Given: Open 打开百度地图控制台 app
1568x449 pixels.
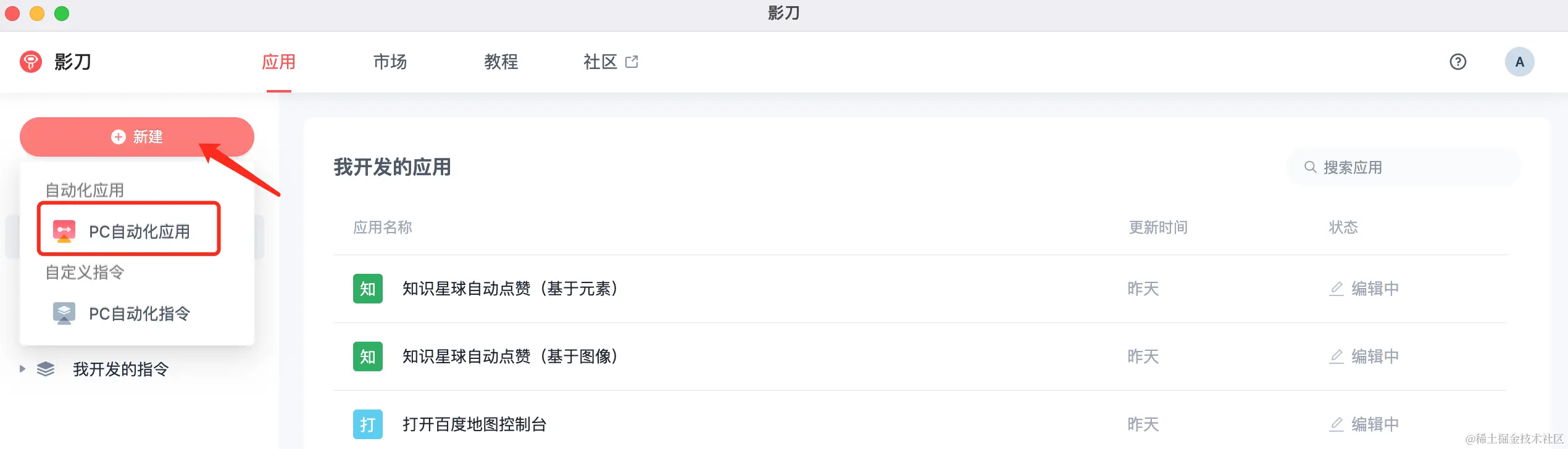Looking at the screenshot, I should [x=474, y=424].
